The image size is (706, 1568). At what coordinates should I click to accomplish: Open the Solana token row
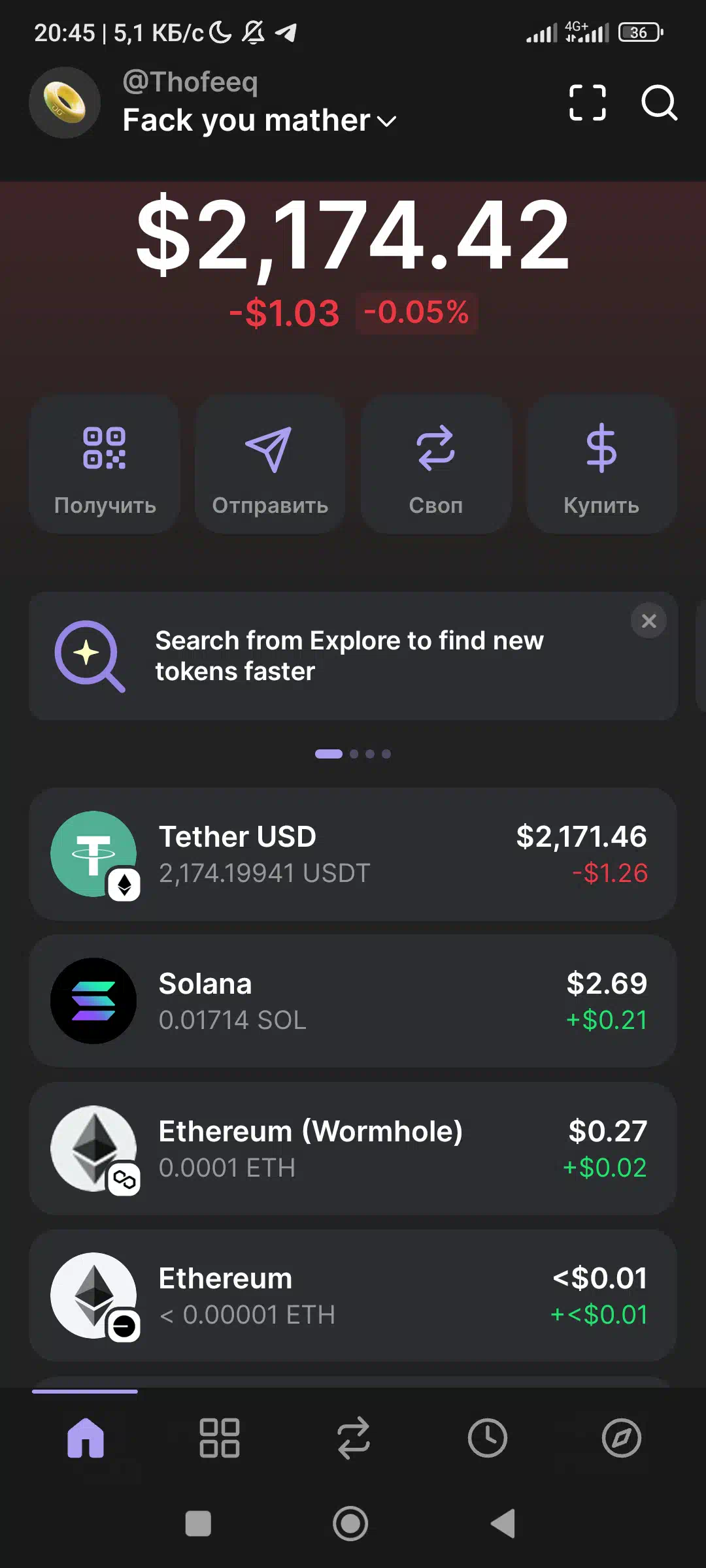point(353,1001)
